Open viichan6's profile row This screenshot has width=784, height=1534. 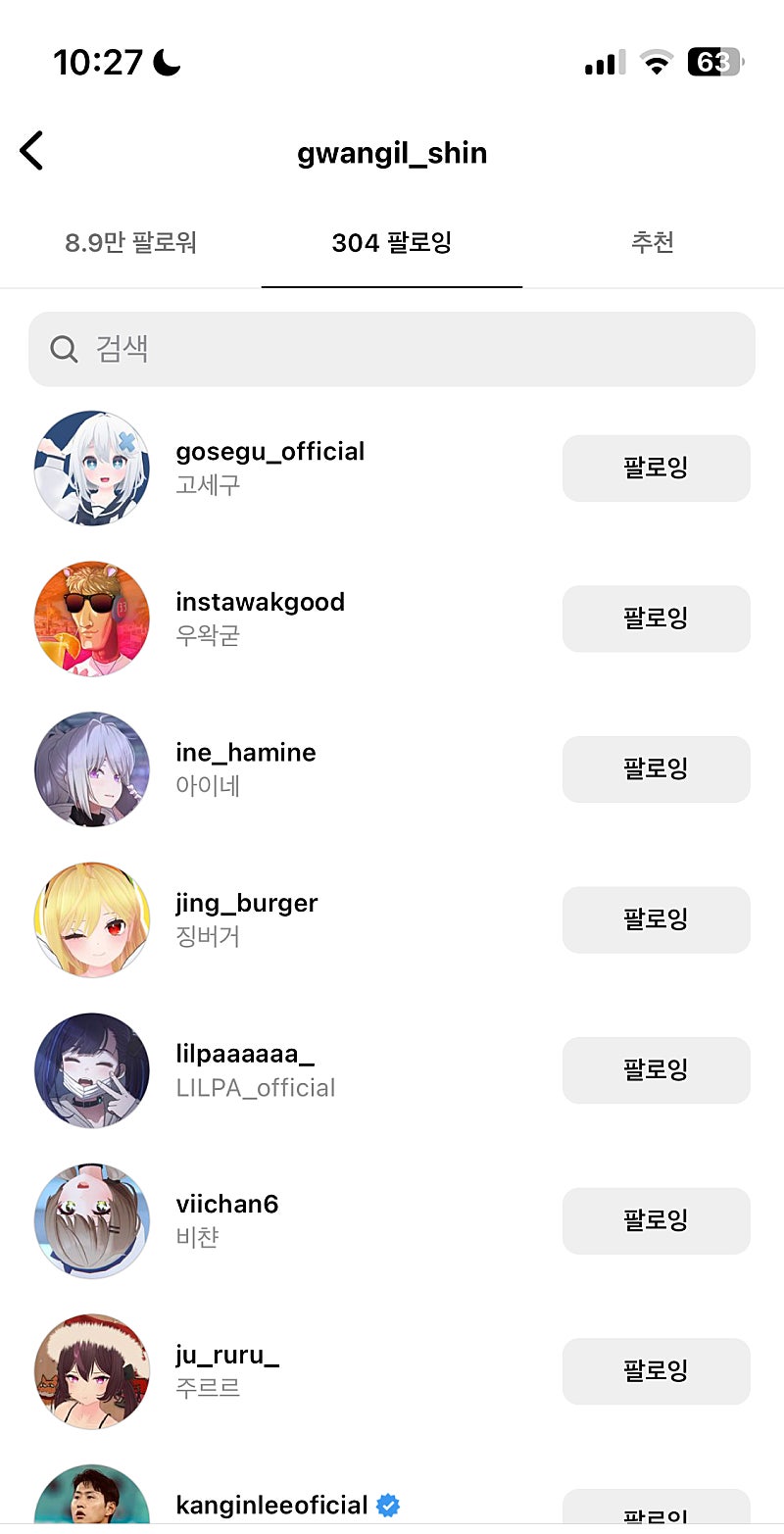tap(227, 1219)
